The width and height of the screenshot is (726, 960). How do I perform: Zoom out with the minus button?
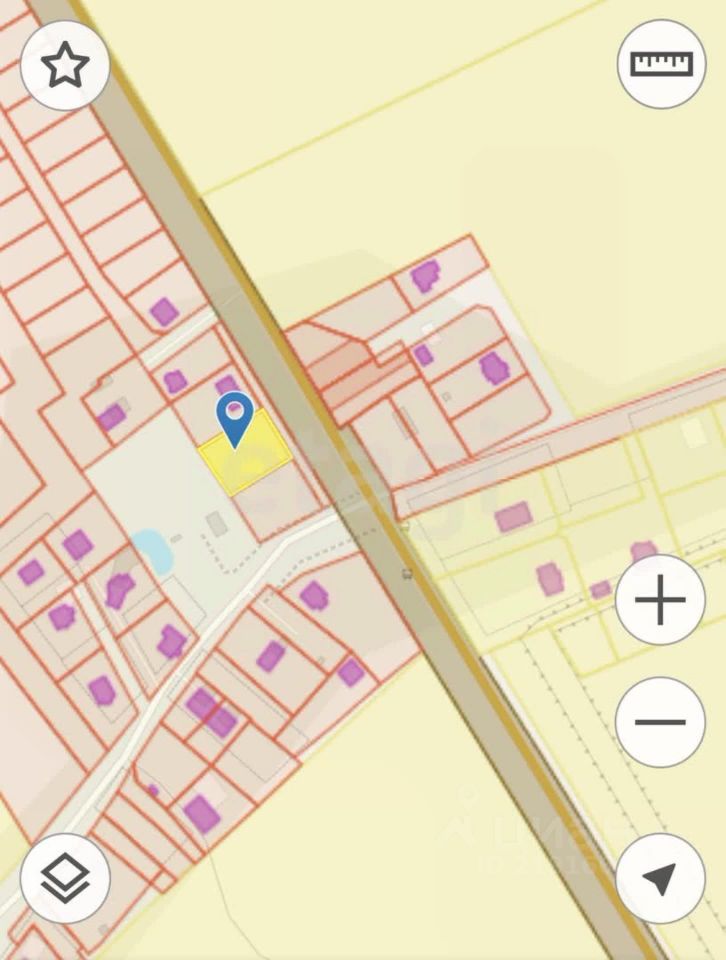[661, 721]
